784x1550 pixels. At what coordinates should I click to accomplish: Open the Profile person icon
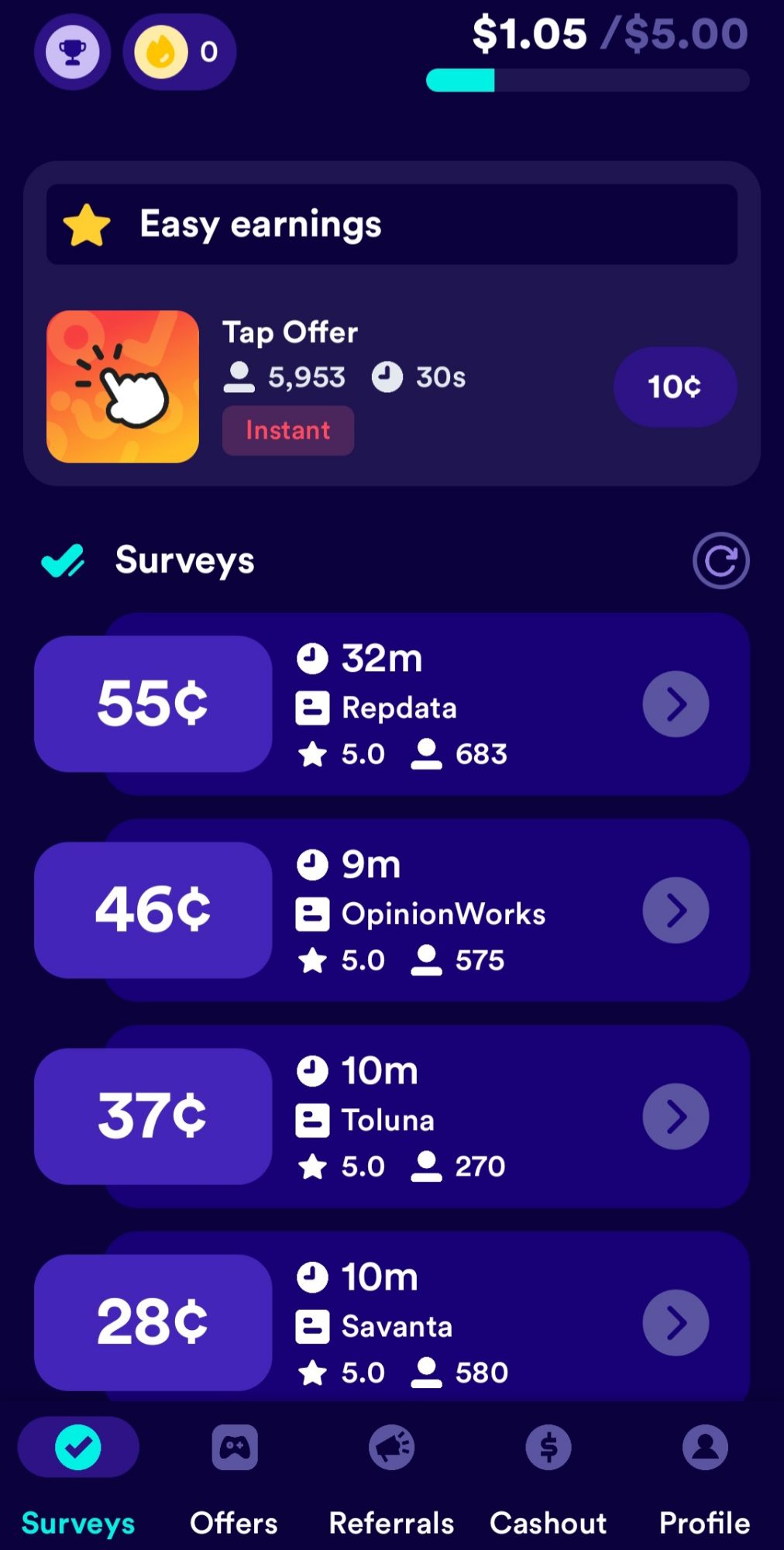(x=704, y=1448)
